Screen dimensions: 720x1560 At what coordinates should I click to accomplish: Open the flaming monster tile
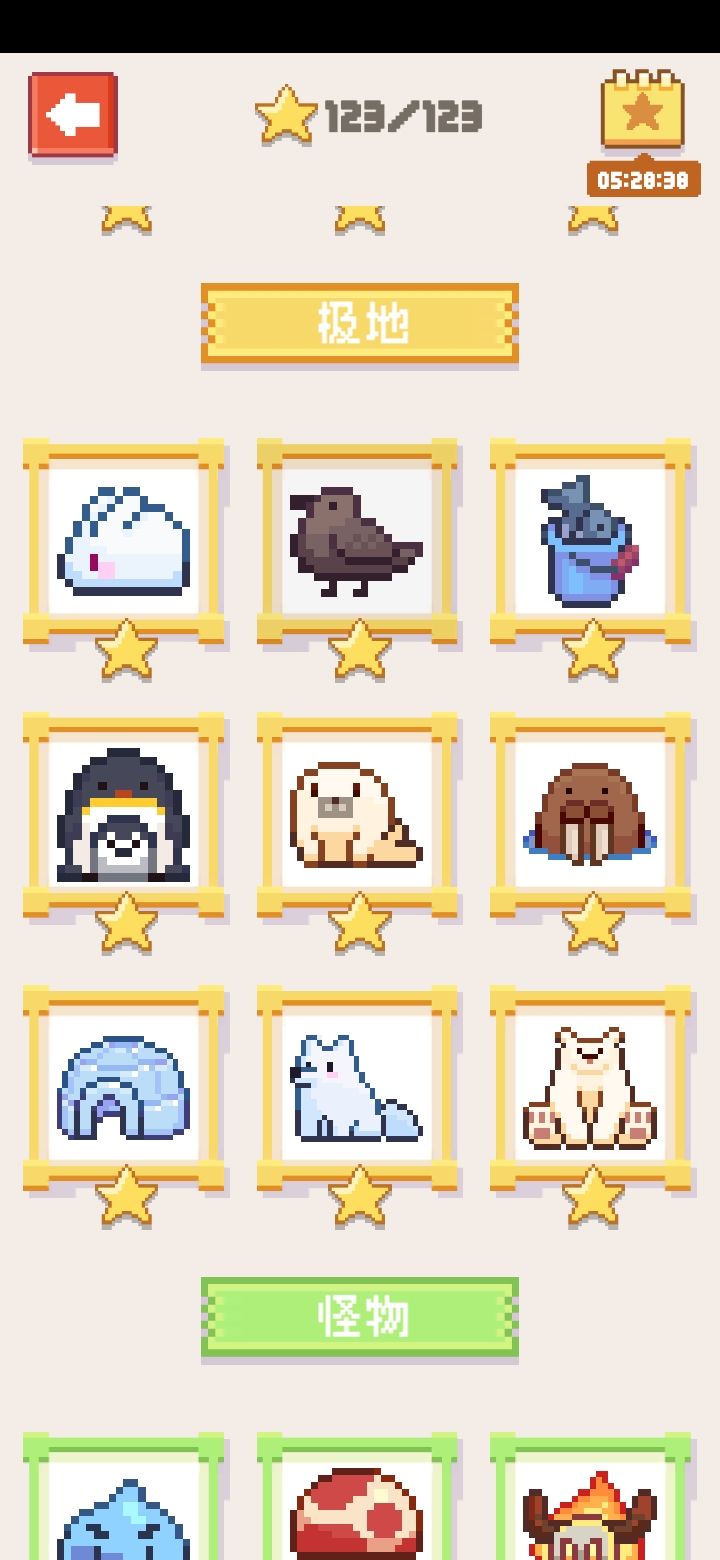coord(590,1497)
